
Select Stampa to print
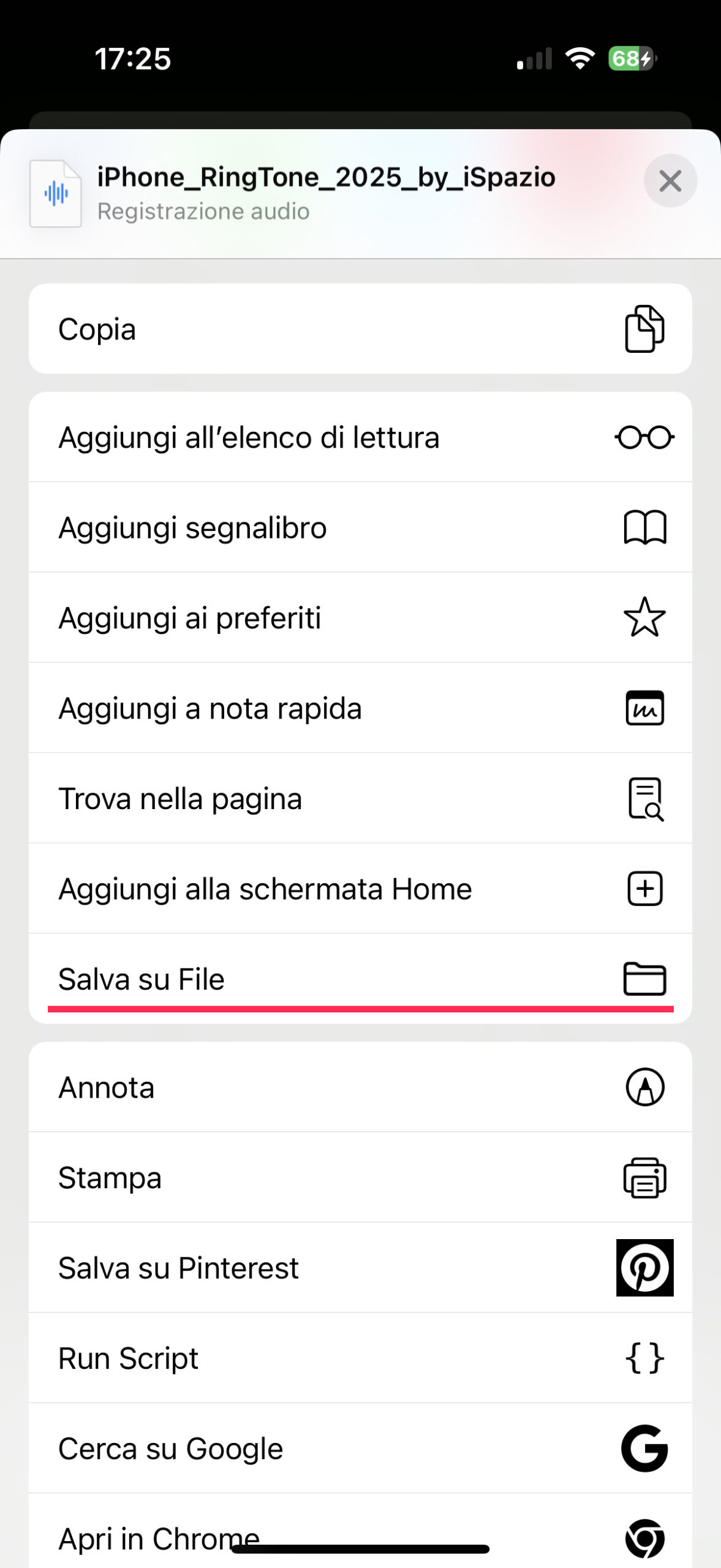point(360,1177)
